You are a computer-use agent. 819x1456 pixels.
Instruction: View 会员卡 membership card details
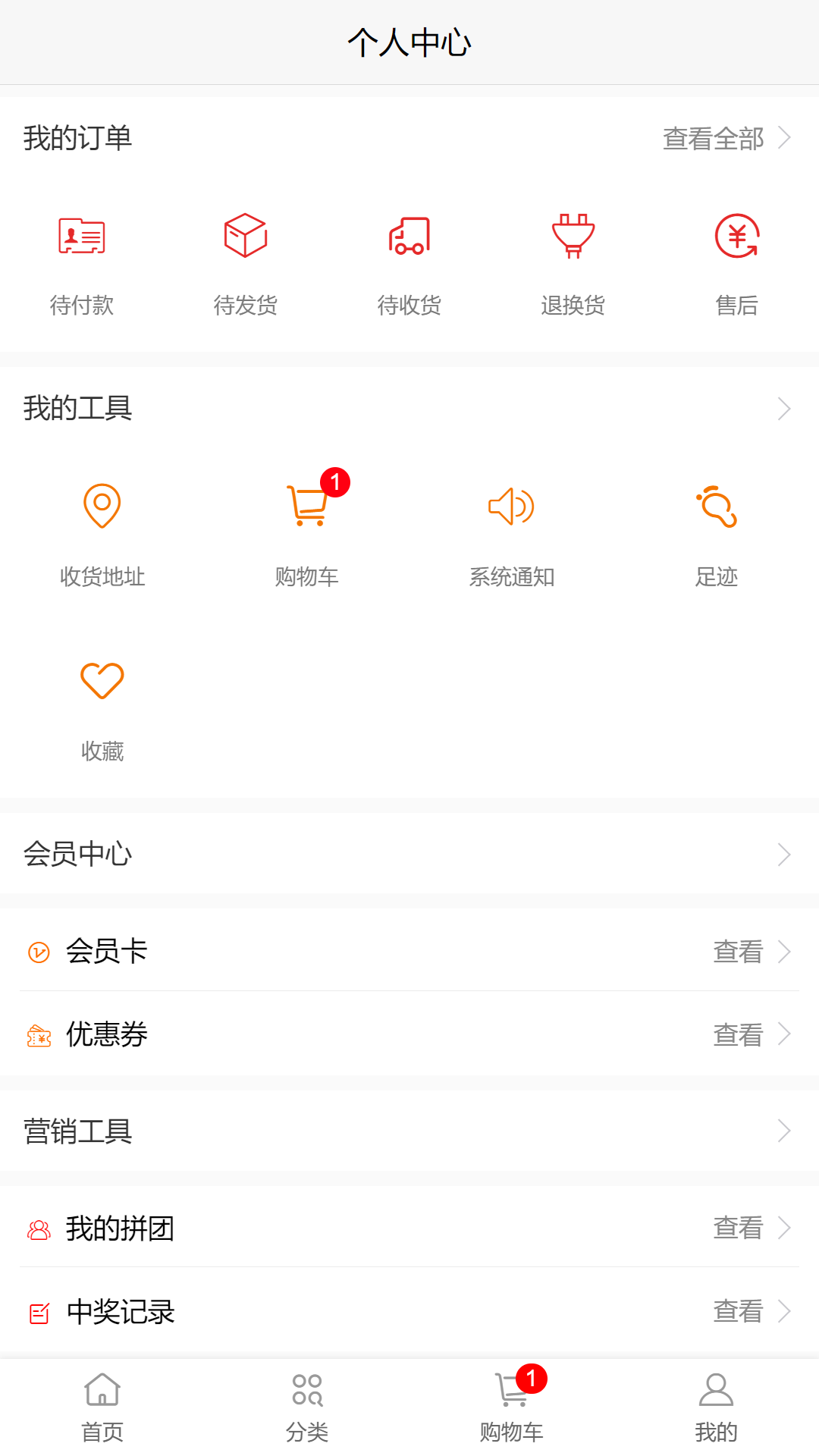737,951
